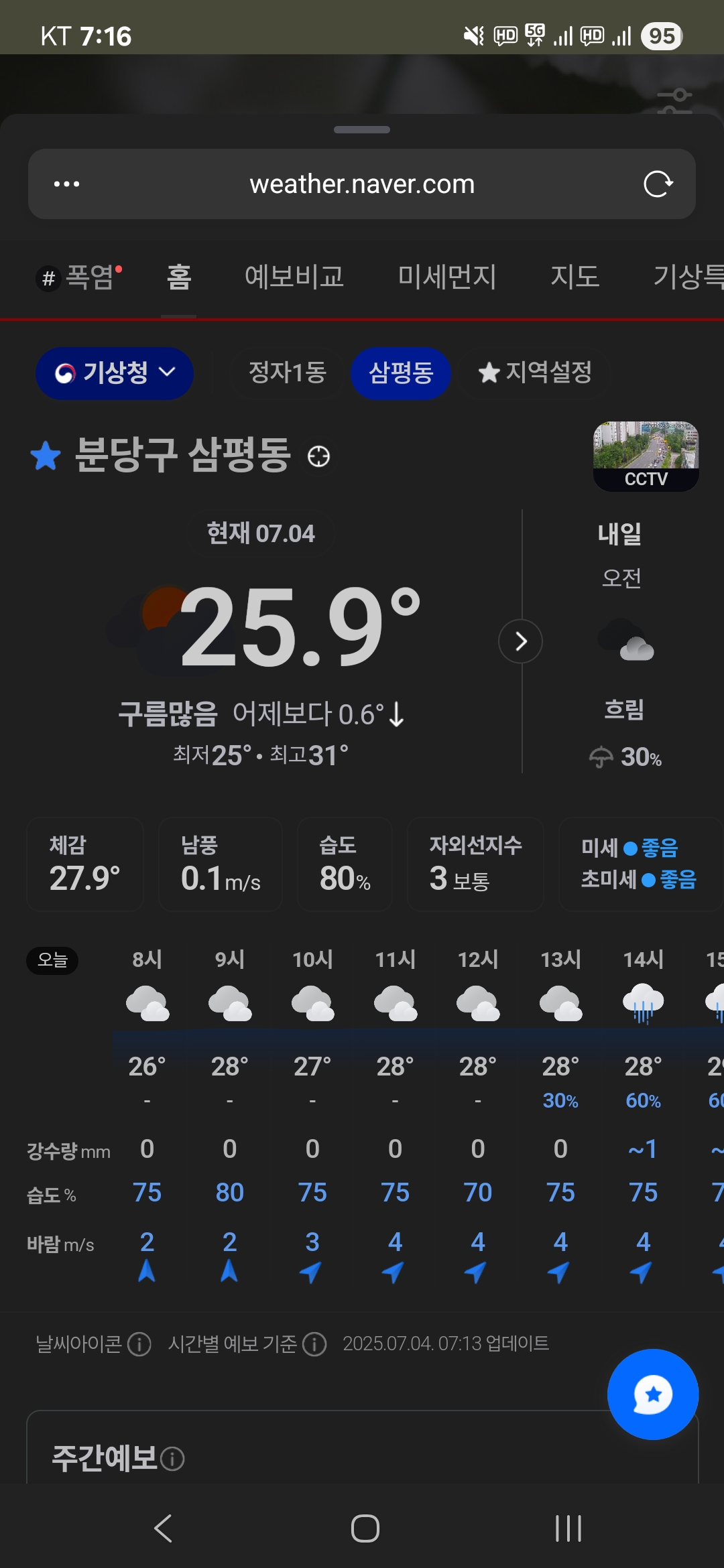Switch to the 미세먼지 tab

447,277
